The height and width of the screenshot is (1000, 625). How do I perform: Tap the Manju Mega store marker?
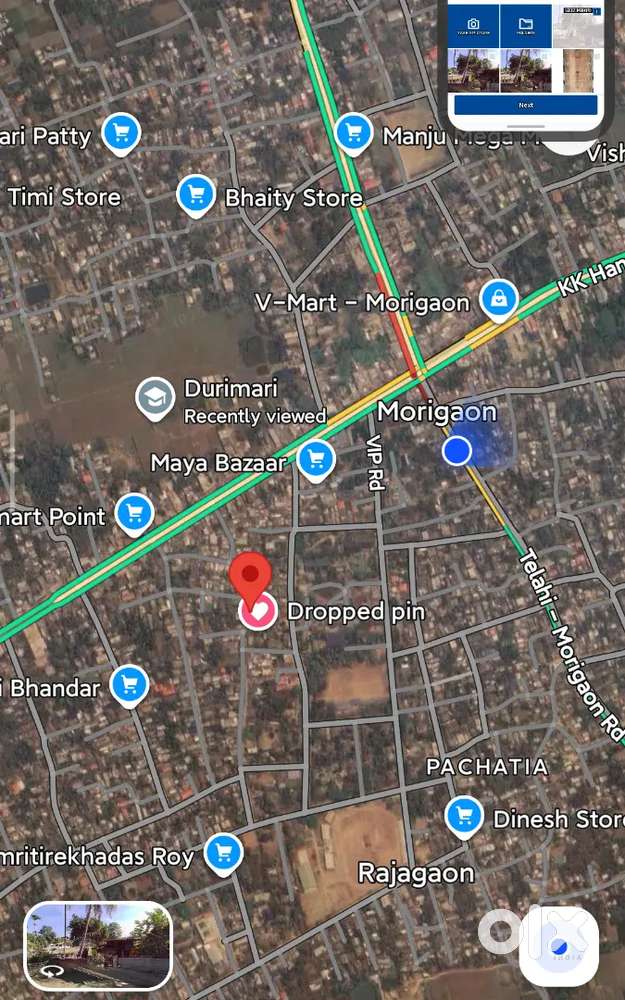coord(353,132)
